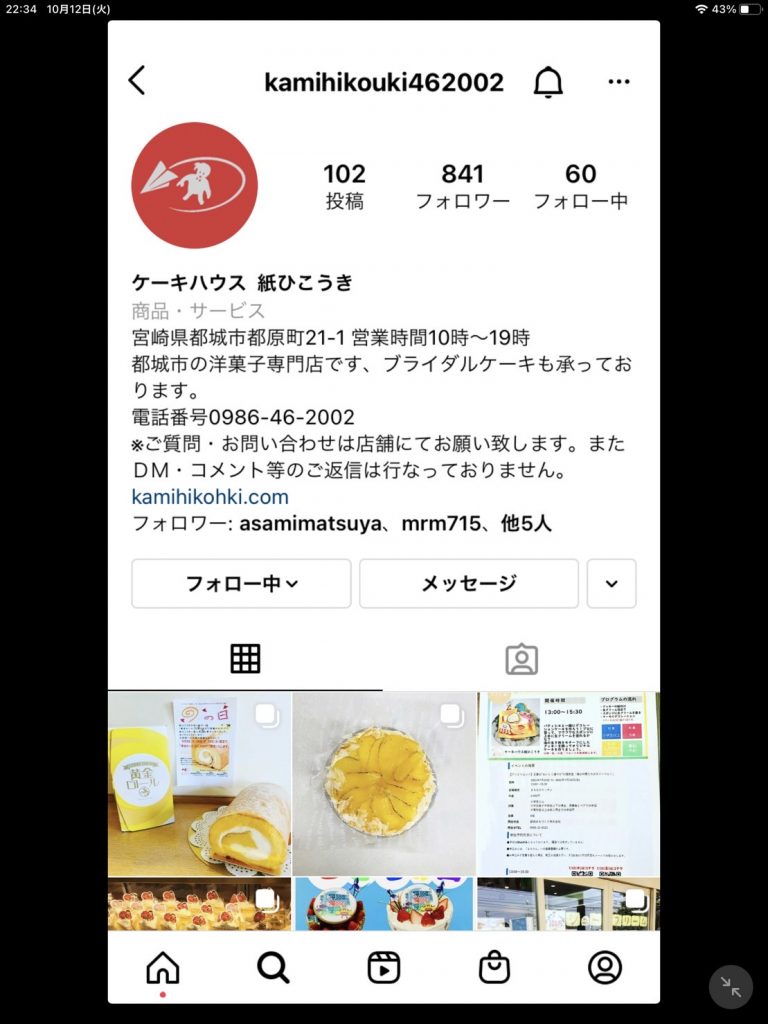The width and height of the screenshot is (768, 1024).
Task: View the 60 フォロー中 accounts
Action: pyautogui.click(x=580, y=186)
